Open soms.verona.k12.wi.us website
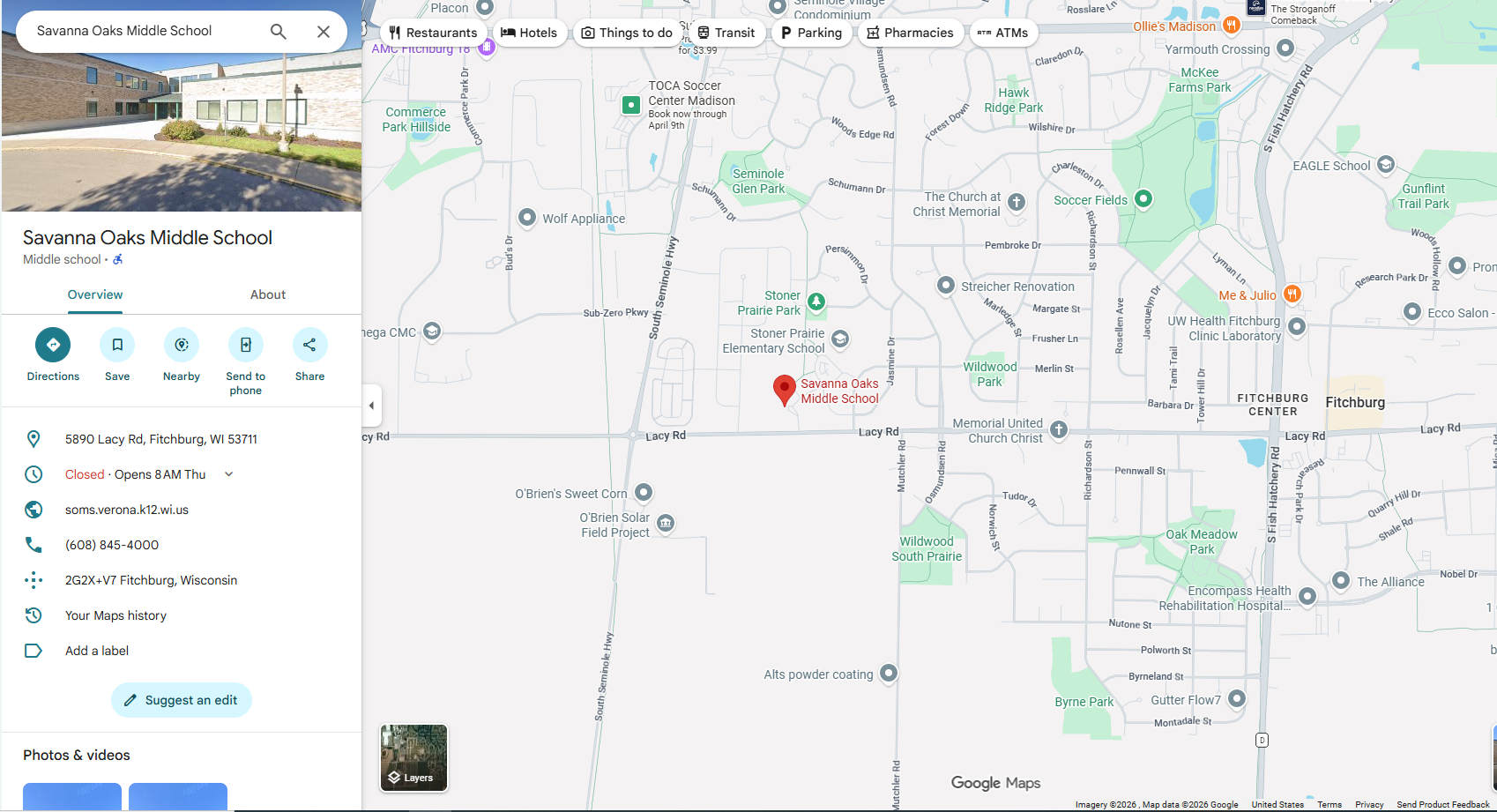Image resolution: width=1497 pixels, height=812 pixels. click(127, 510)
